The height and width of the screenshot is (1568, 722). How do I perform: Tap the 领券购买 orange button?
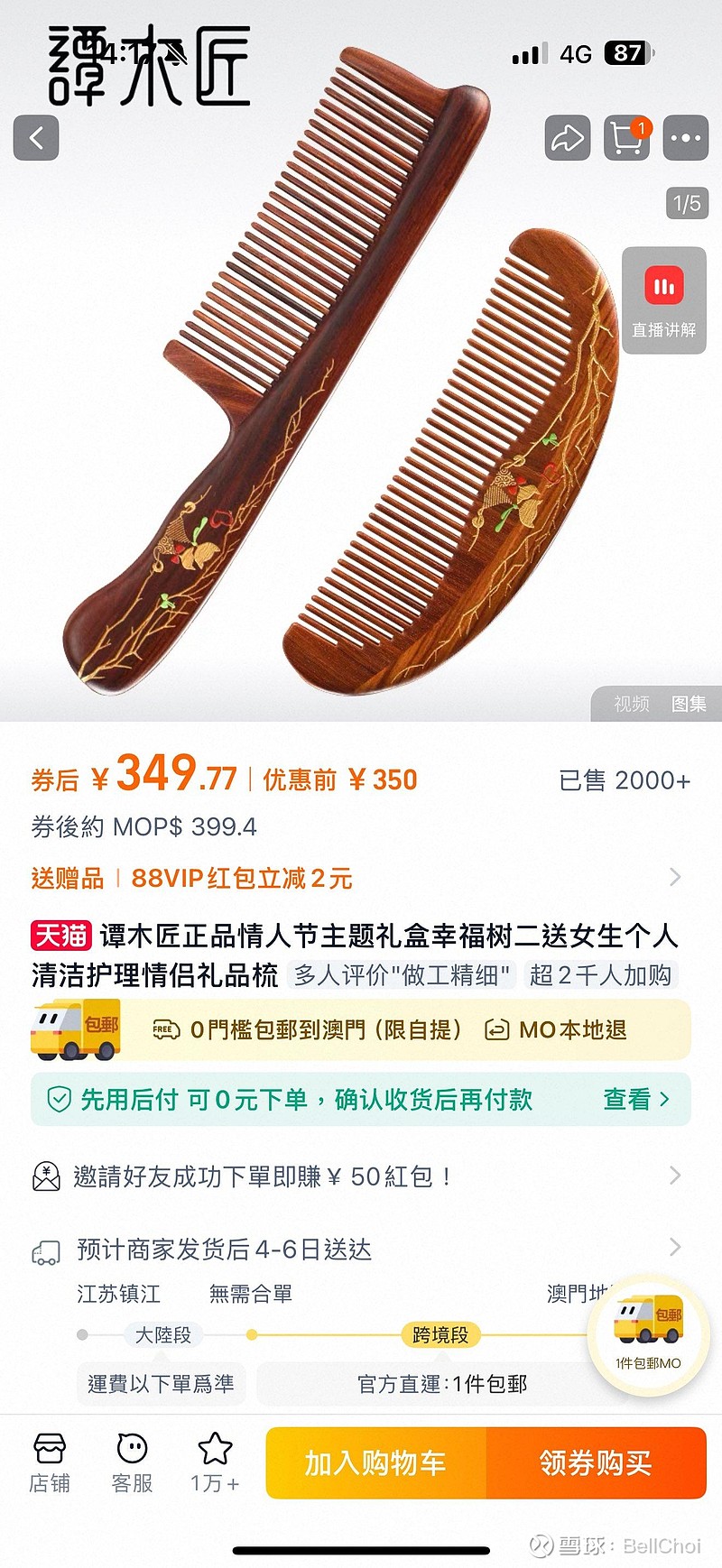pyautogui.click(x=596, y=1463)
